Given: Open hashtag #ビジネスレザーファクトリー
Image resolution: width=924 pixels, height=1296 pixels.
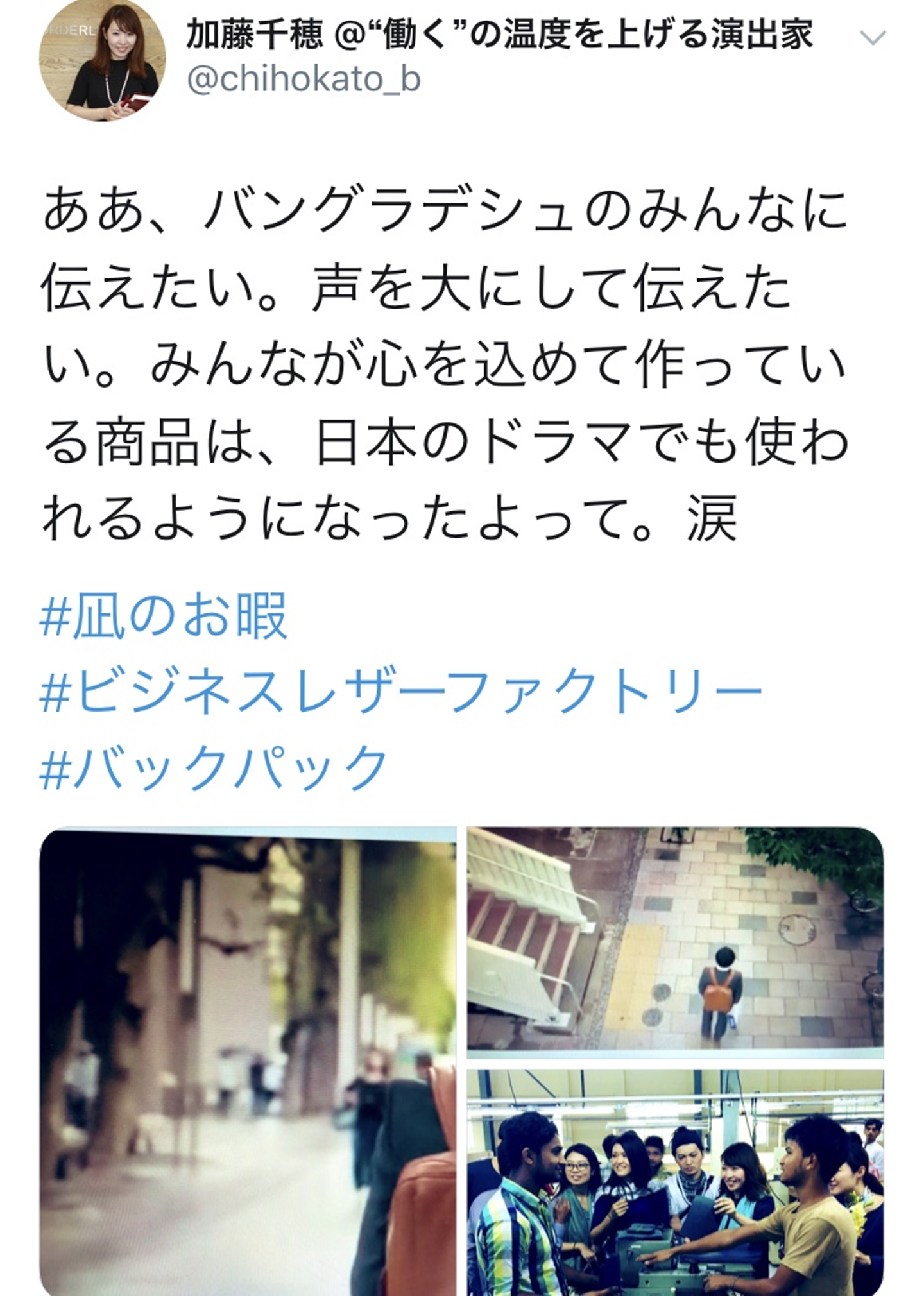Looking at the screenshot, I should (401, 692).
